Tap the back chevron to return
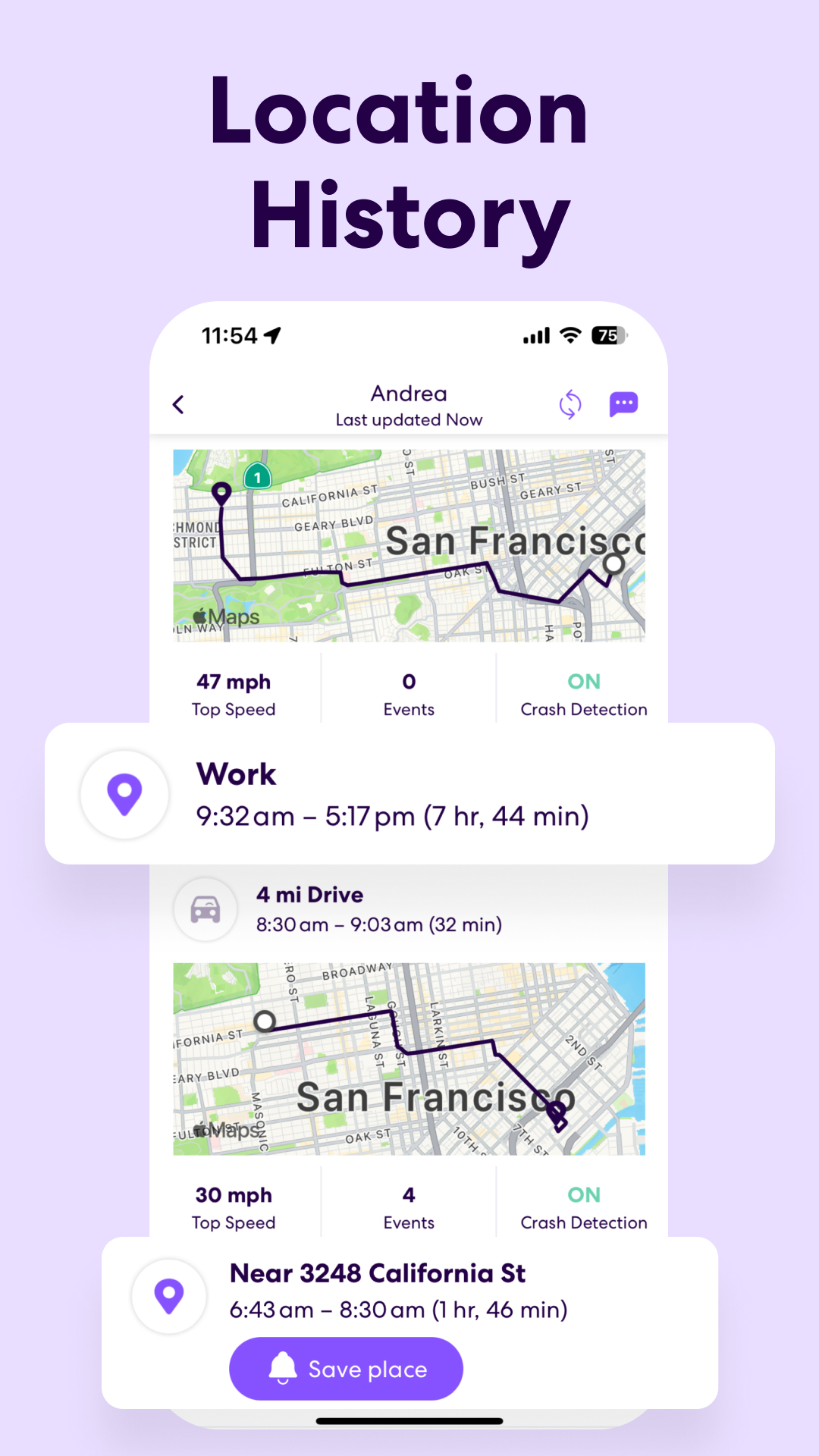The height and width of the screenshot is (1456, 819). point(179,403)
